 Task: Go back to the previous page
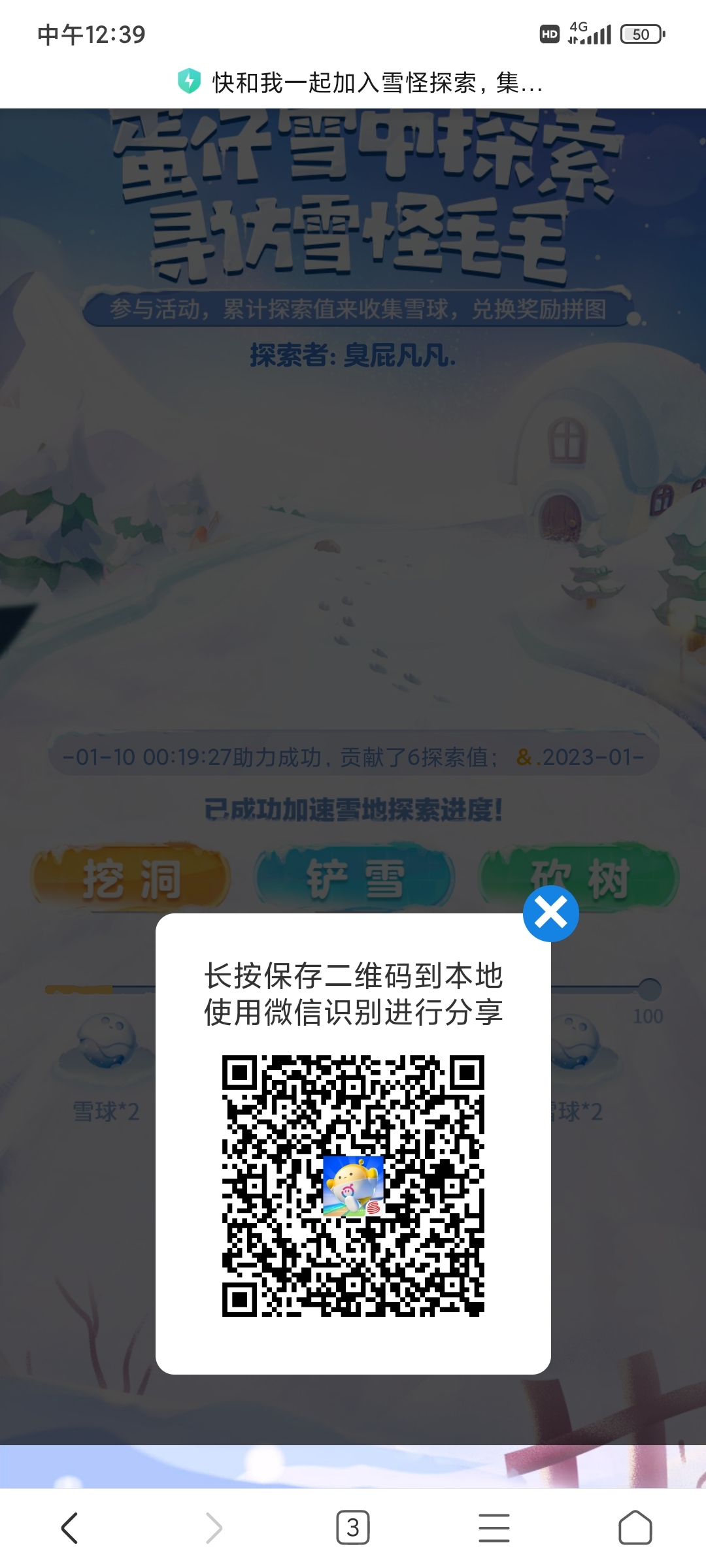[70, 1528]
